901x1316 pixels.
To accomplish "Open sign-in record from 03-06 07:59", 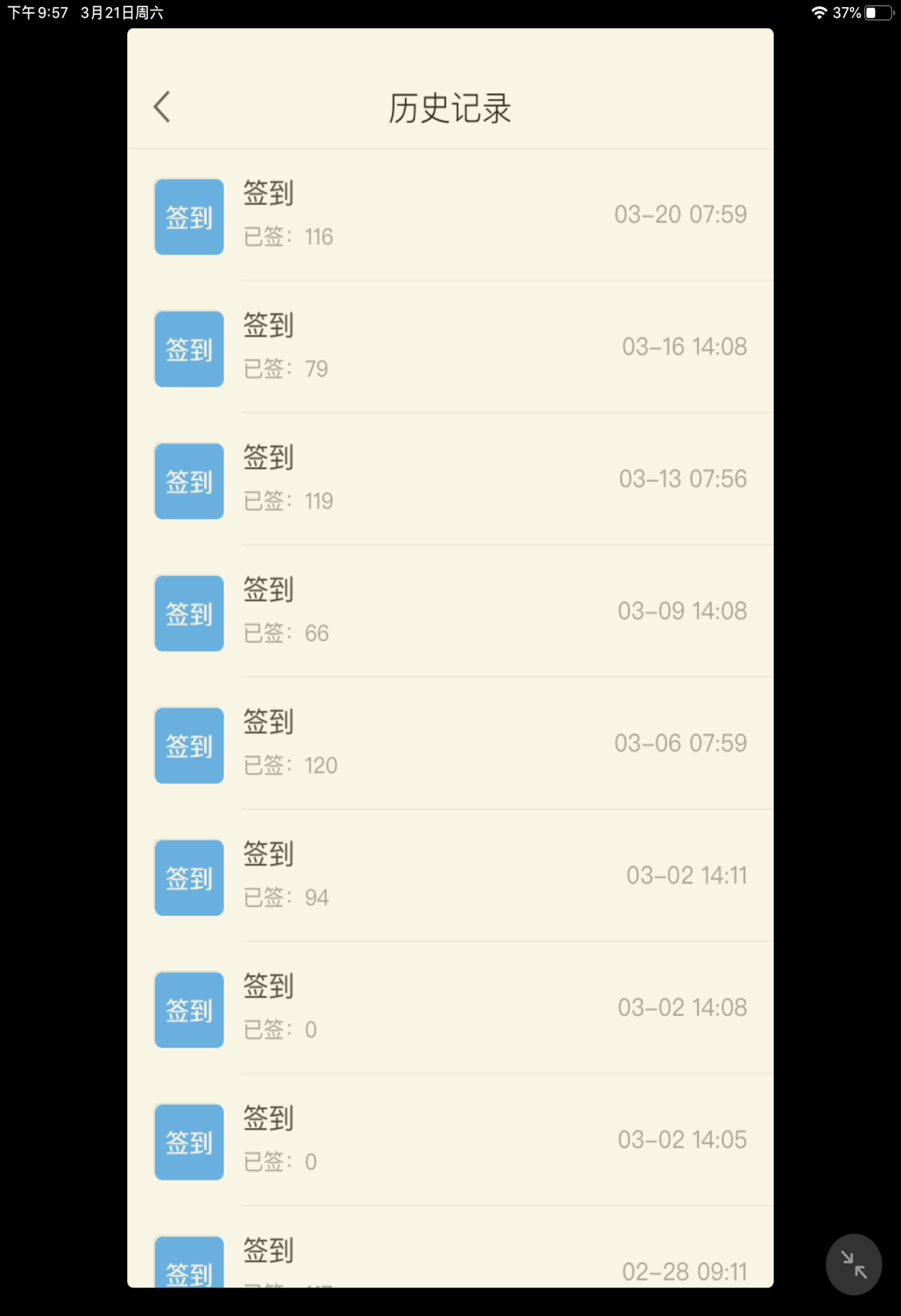I will pyautogui.click(x=449, y=744).
